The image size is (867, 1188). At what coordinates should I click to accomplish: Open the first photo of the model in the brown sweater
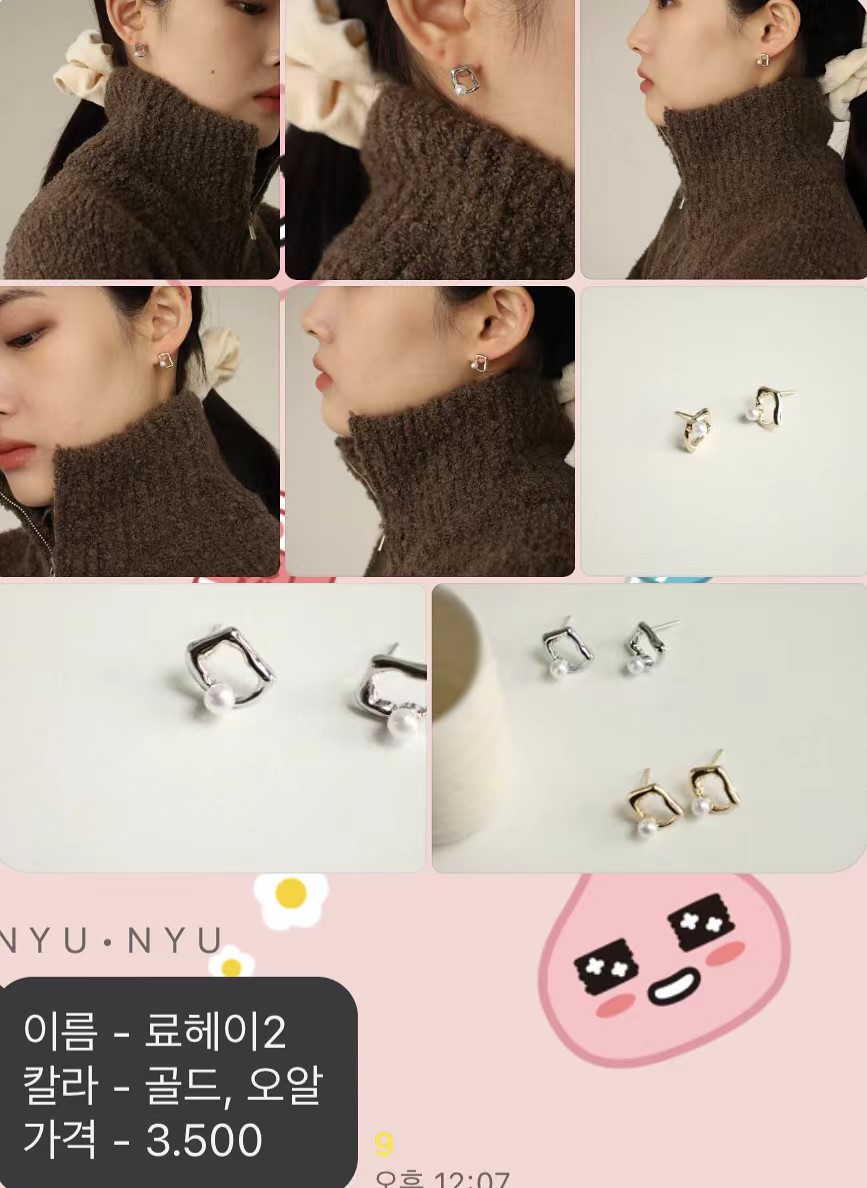click(x=140, y=140)
